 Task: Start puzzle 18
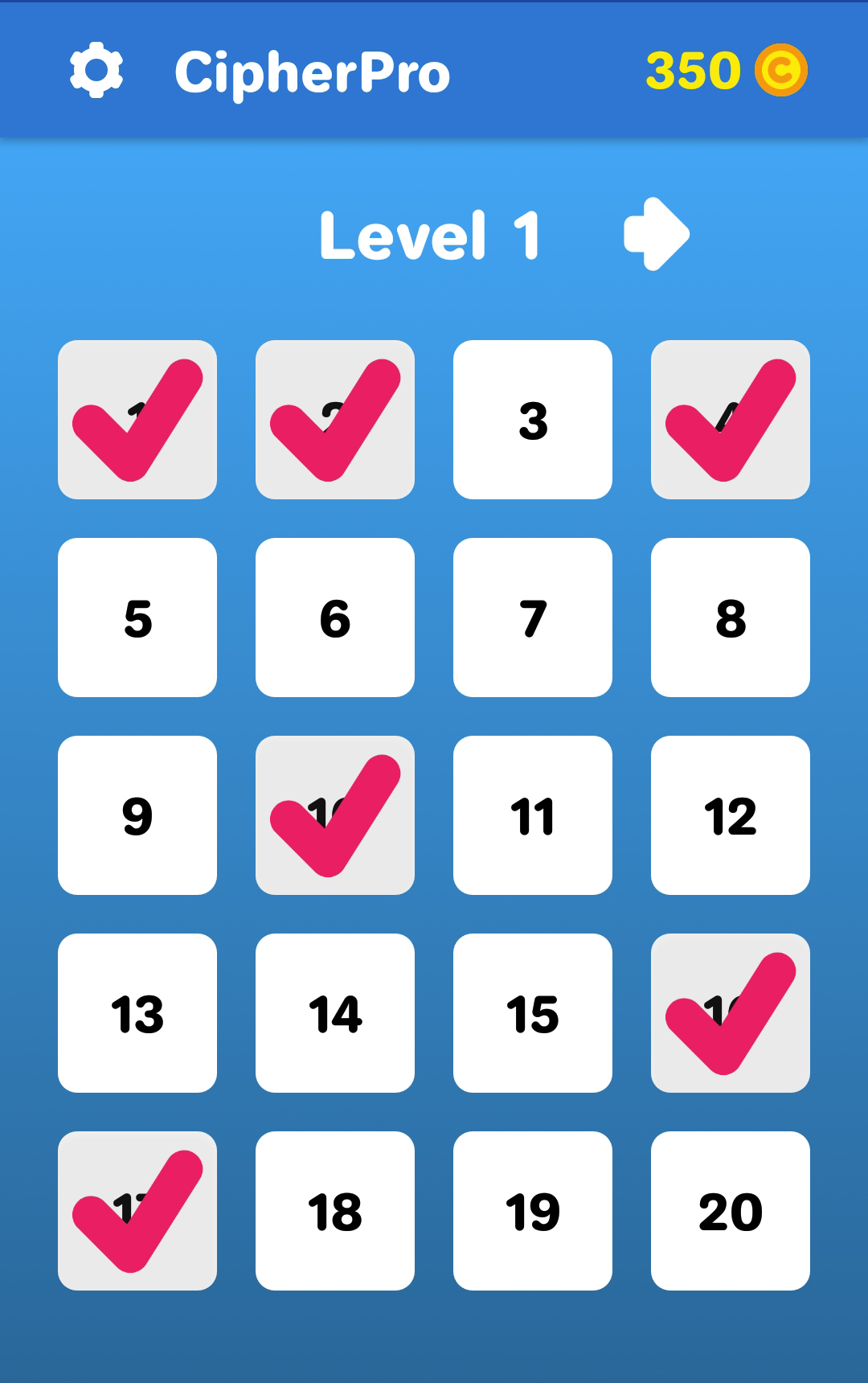(335, 1211)
